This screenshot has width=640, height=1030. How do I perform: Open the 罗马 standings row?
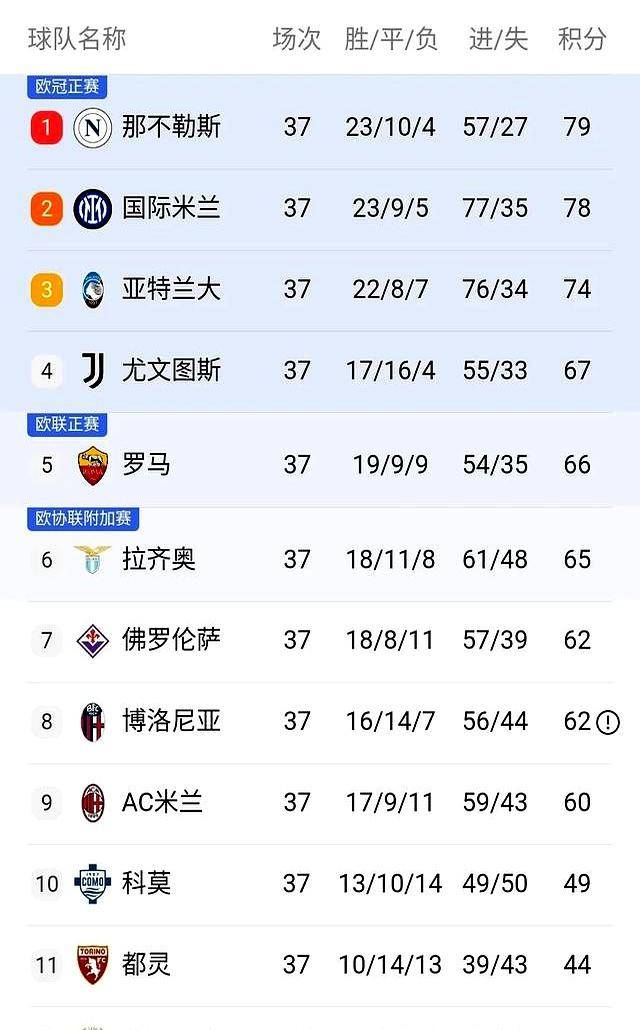coord(147,465)
